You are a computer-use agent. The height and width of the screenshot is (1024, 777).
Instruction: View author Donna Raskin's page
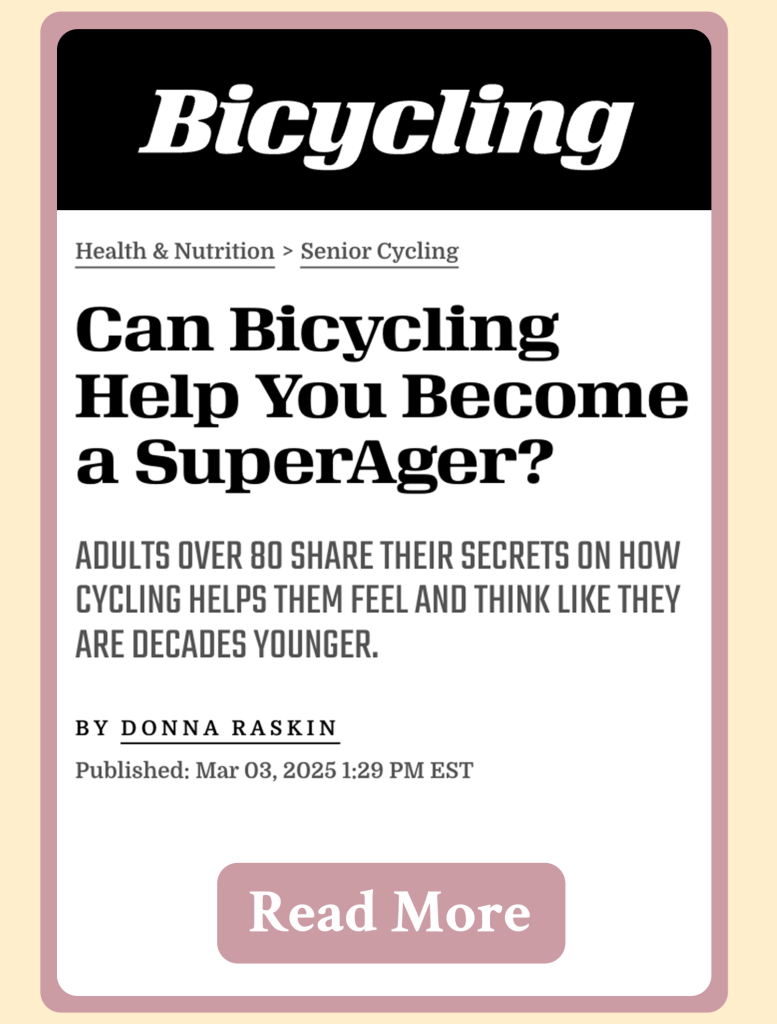229,728
